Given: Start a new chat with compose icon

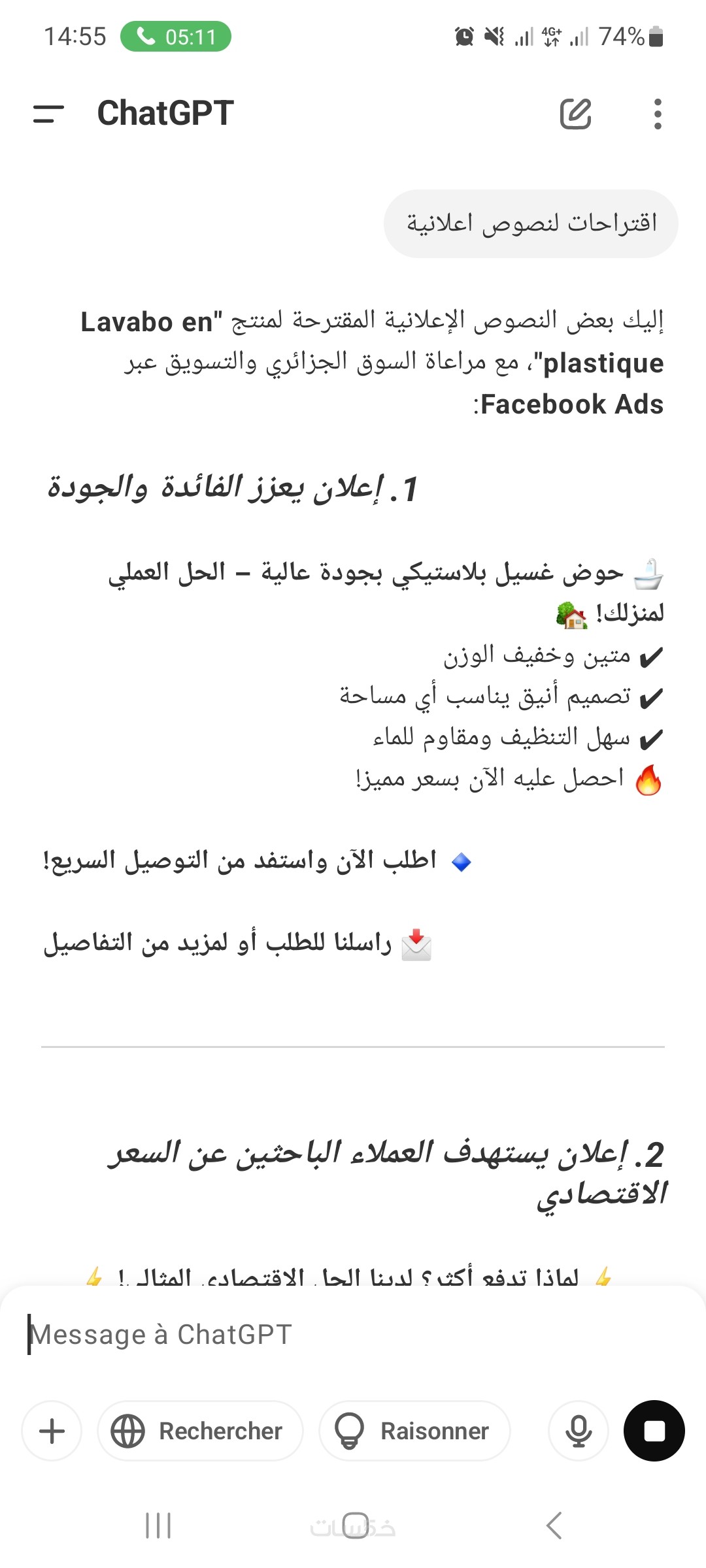Looking at the screenshot, I should click(575, 114).
